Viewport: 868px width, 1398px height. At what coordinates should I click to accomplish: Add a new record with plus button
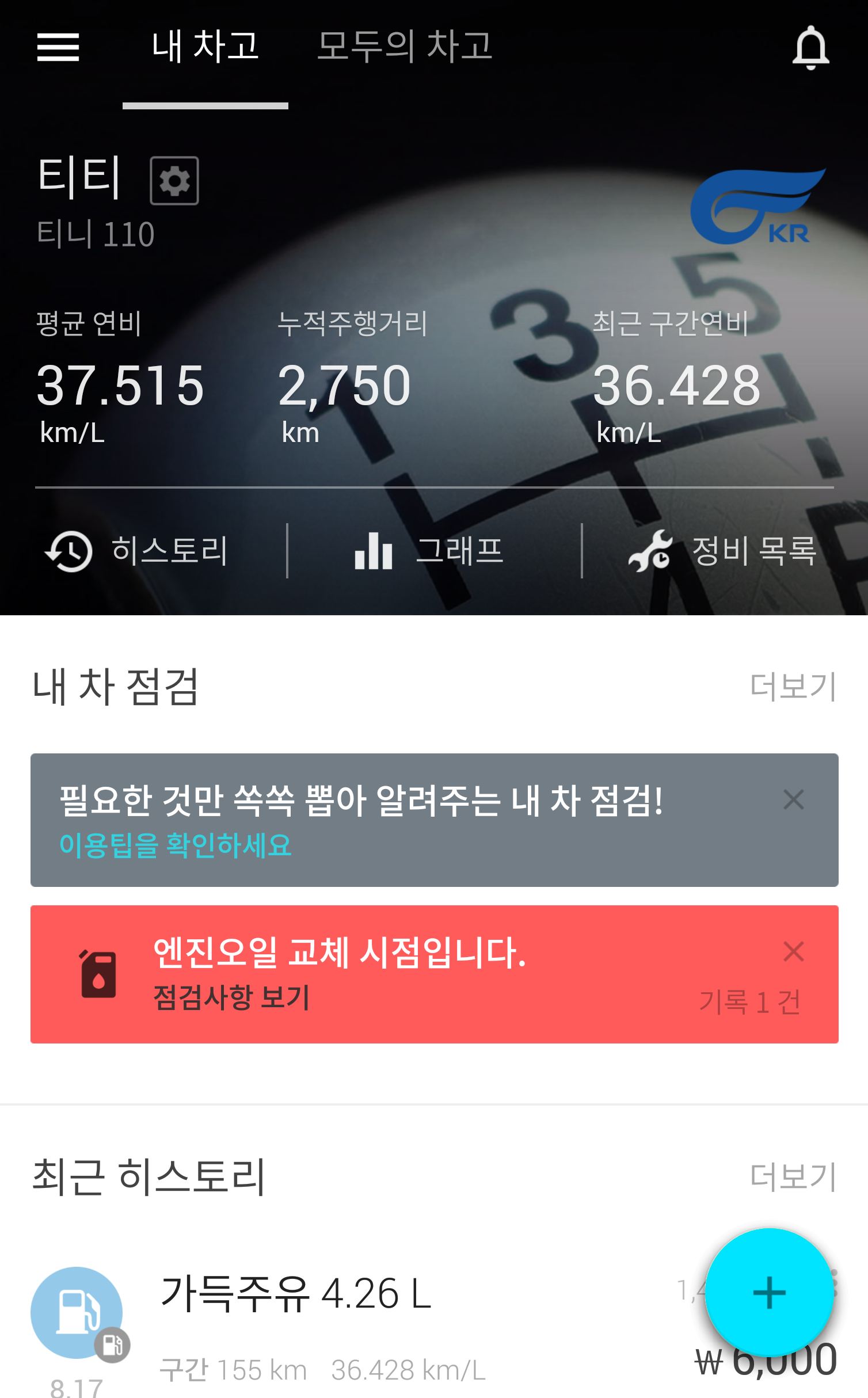[x=769, y=1293]
